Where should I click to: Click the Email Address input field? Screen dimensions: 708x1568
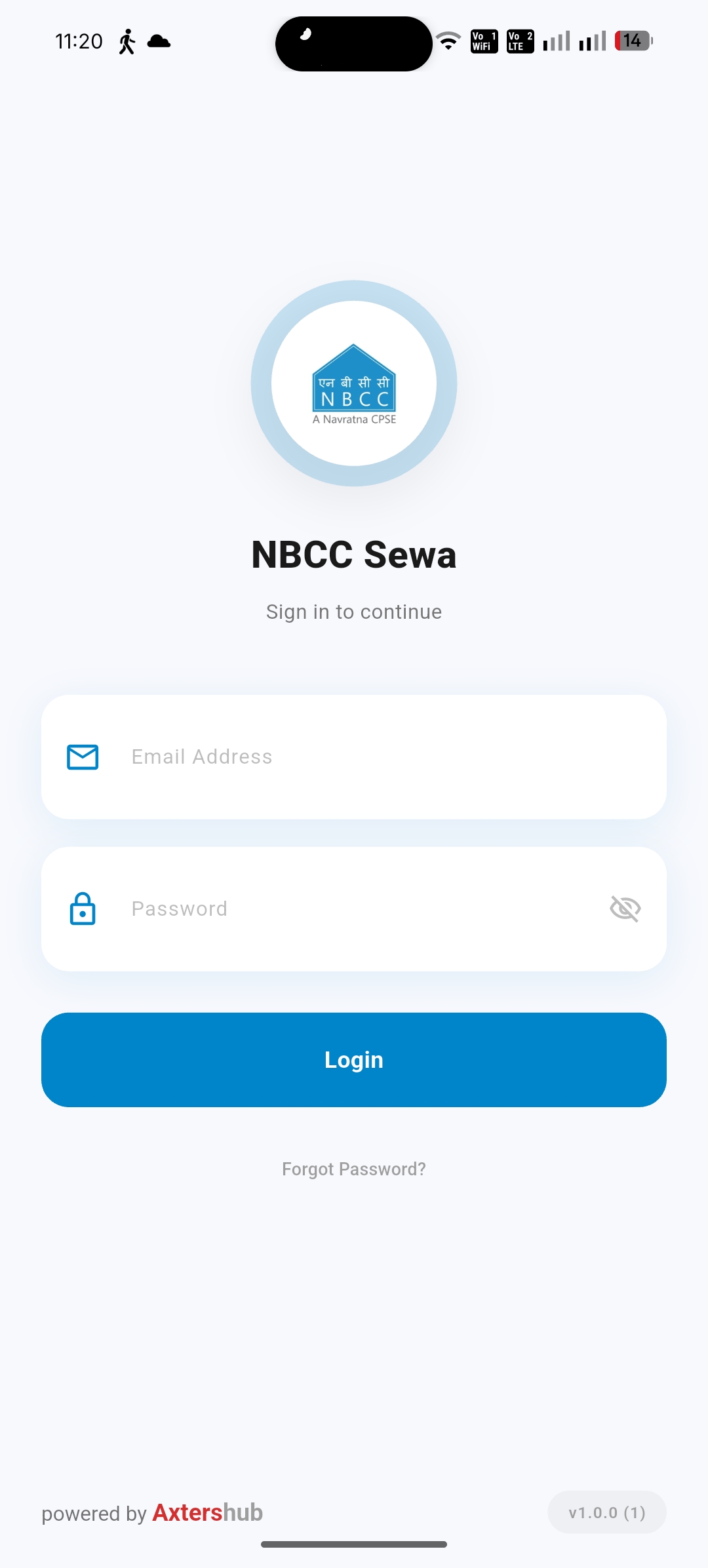354,756
